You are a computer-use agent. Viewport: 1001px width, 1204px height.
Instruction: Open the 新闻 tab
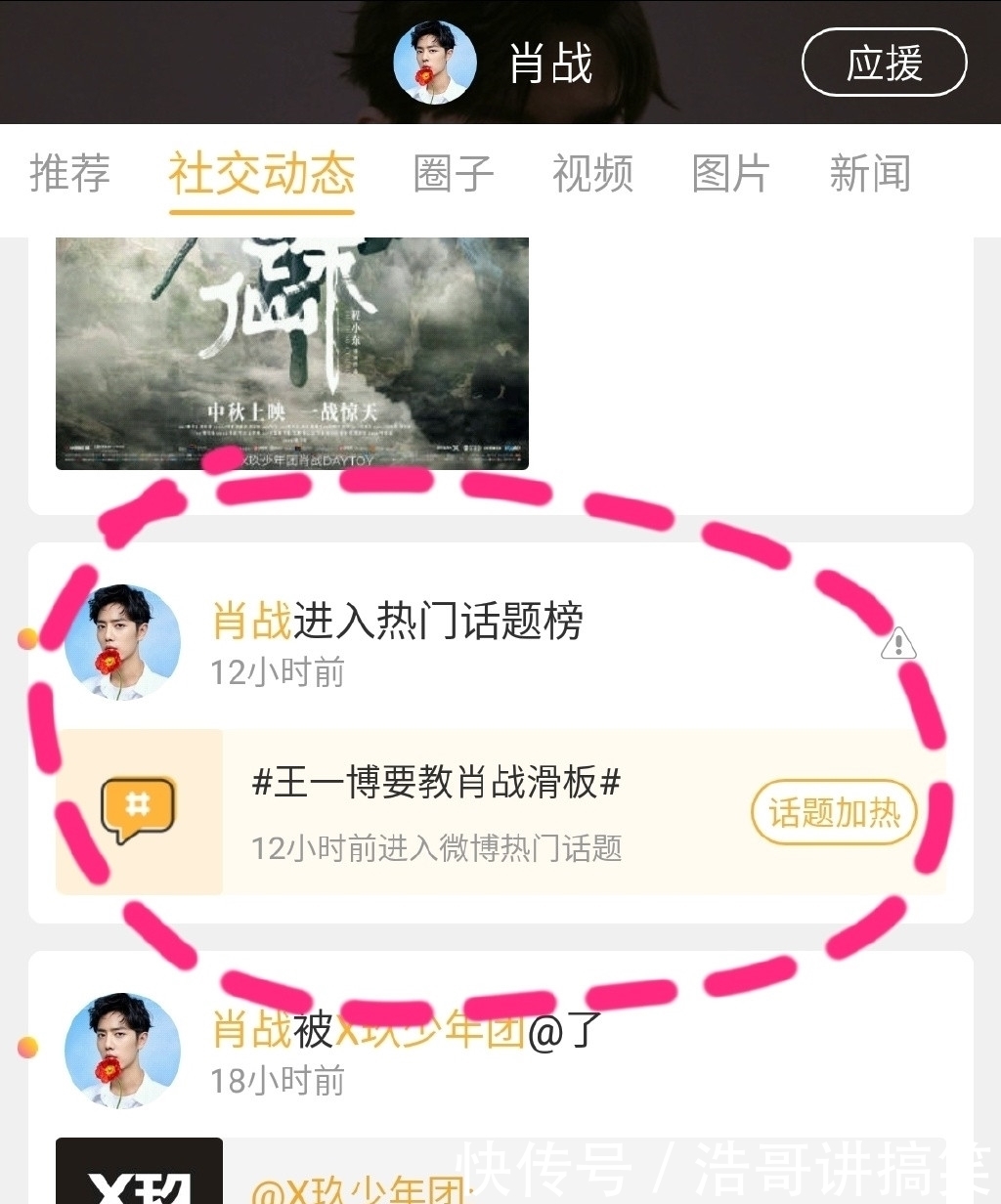(x=870, y=176)
